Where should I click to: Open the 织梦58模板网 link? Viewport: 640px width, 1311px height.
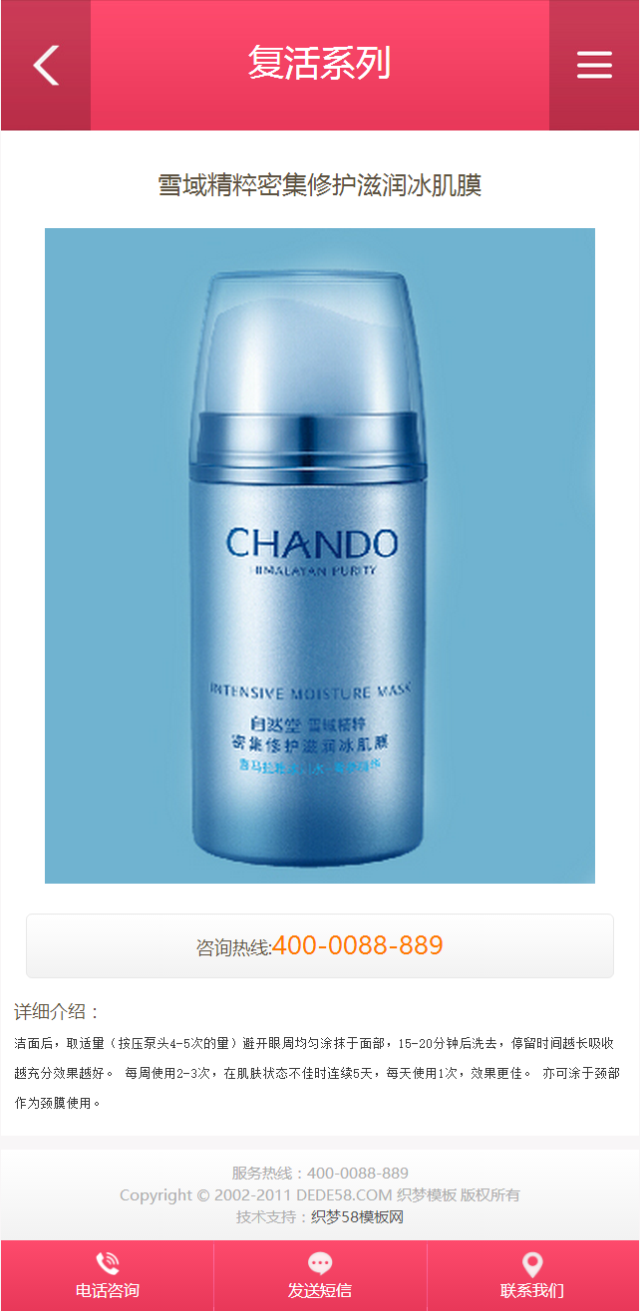click(357, 1217)
